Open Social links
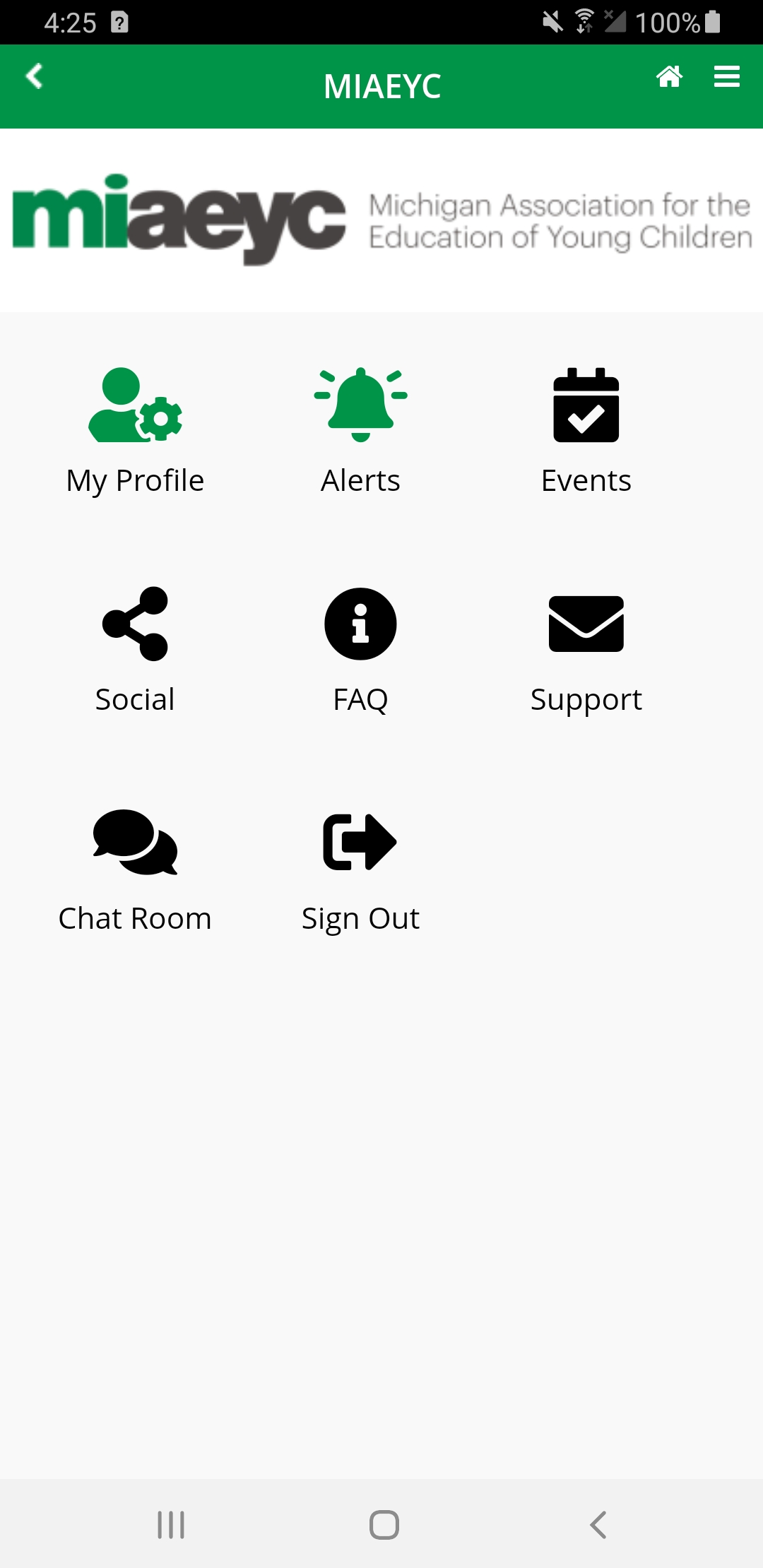Viewport: 763px width, 1568px height. click(x=135, y=651)
